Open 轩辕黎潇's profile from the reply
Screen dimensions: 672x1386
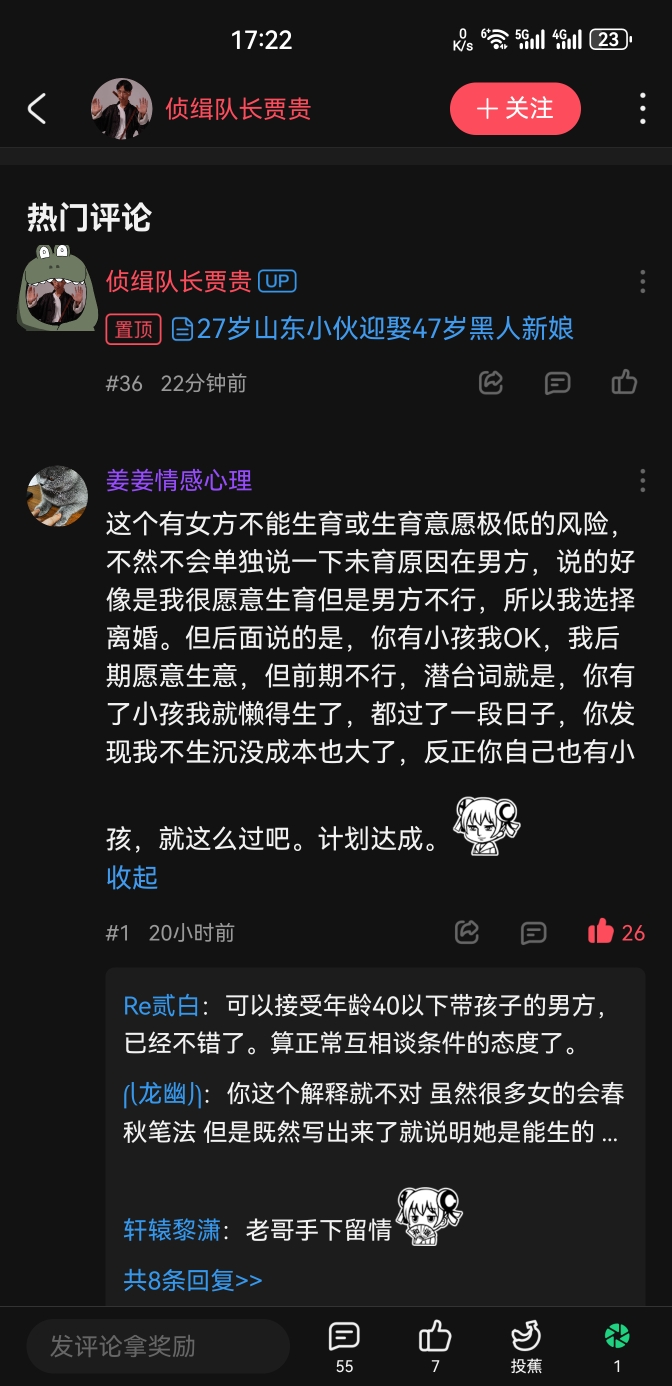[x=171, y=1229]
